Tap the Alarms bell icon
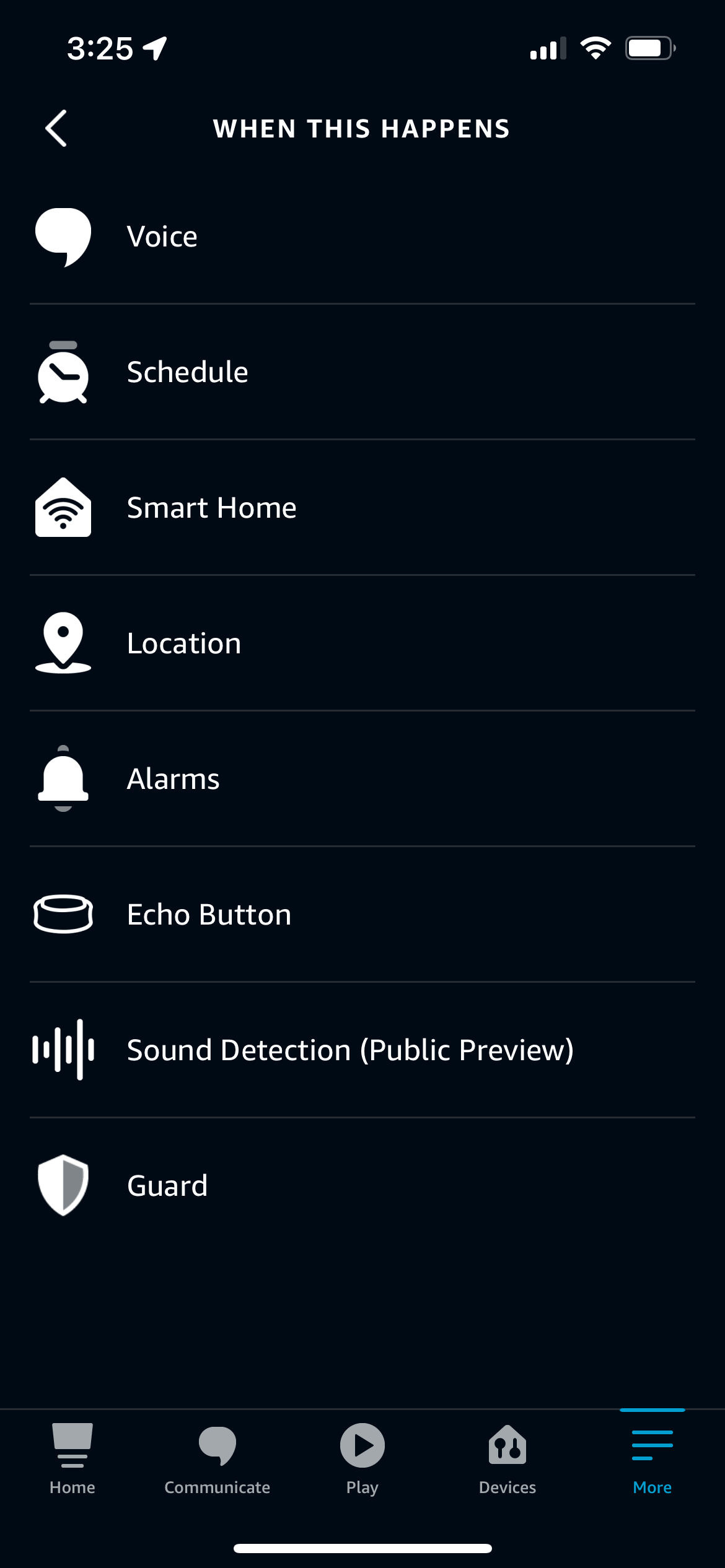This screenshot has height=1568, width=725. pyautogui.click(x=63, y=779)
